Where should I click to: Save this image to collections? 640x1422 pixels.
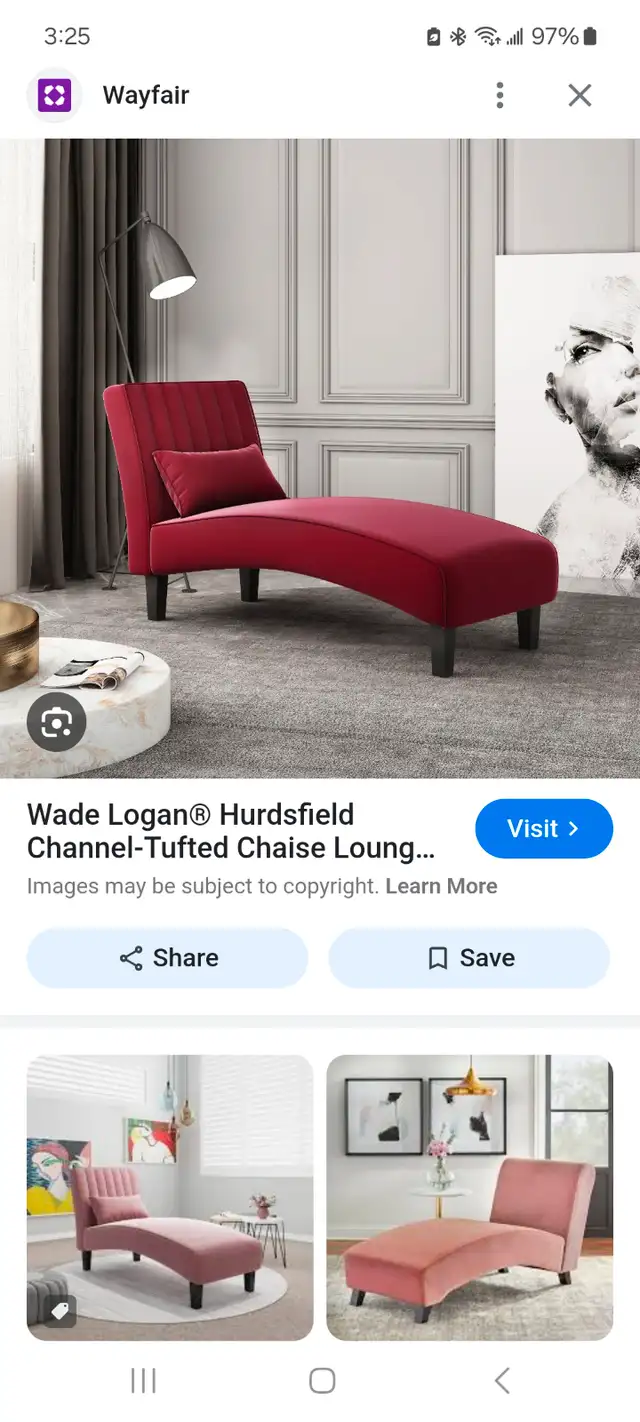pos(469,958)
